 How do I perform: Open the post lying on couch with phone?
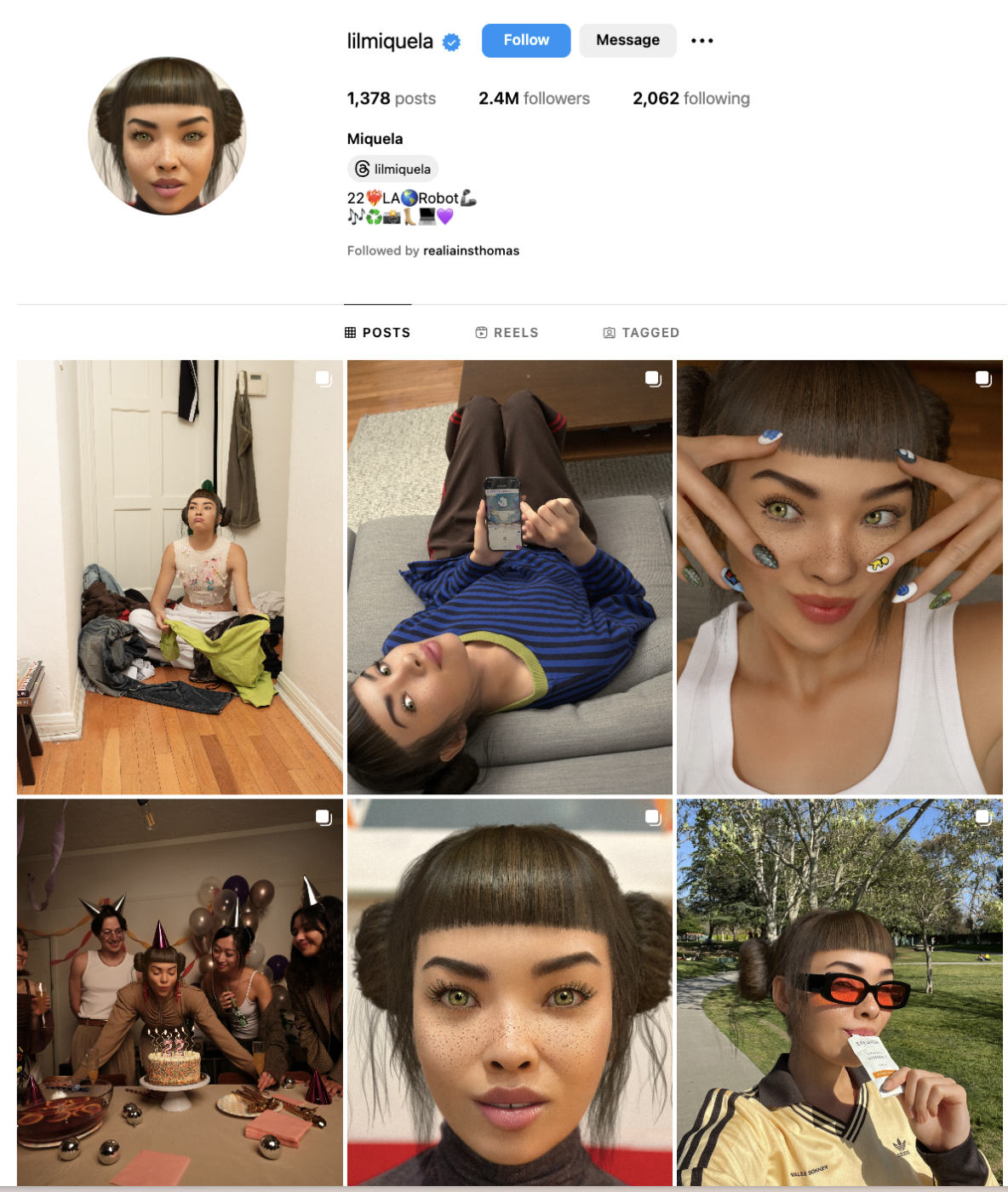click(x=509, y=577)
